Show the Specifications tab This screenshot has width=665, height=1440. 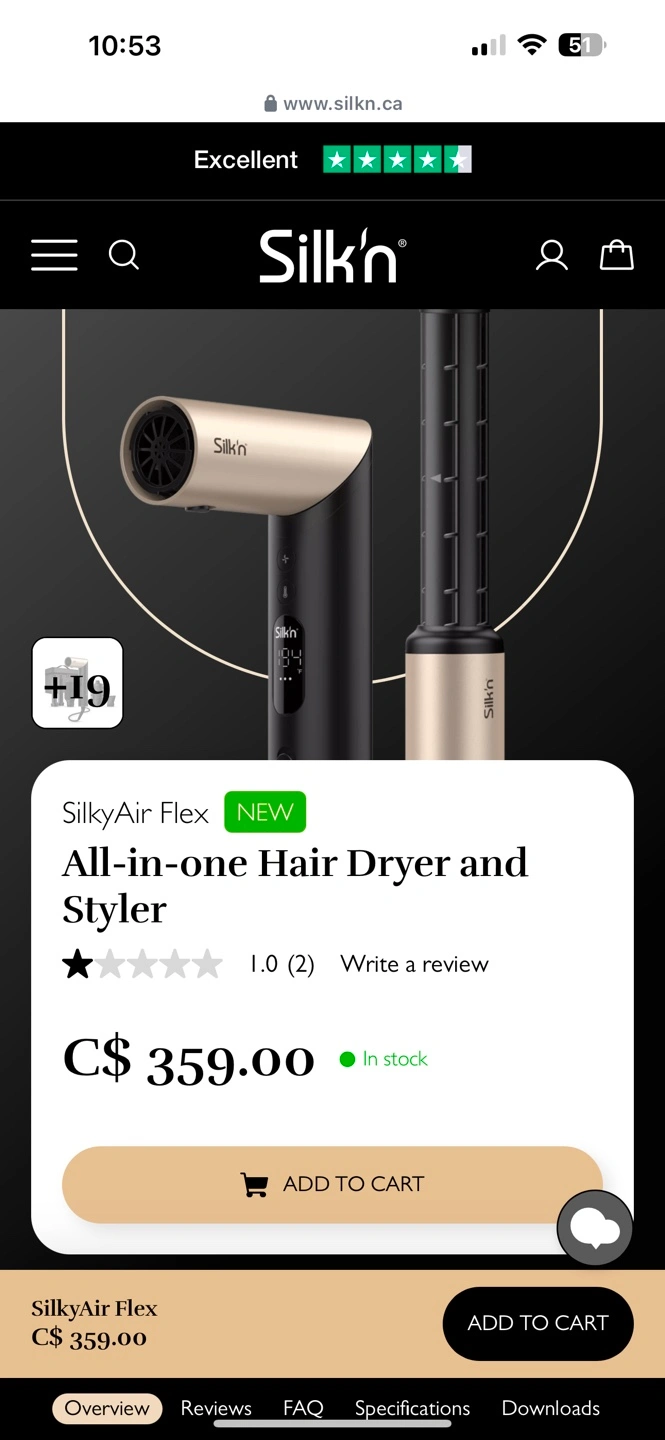(x=412, y=1408)
